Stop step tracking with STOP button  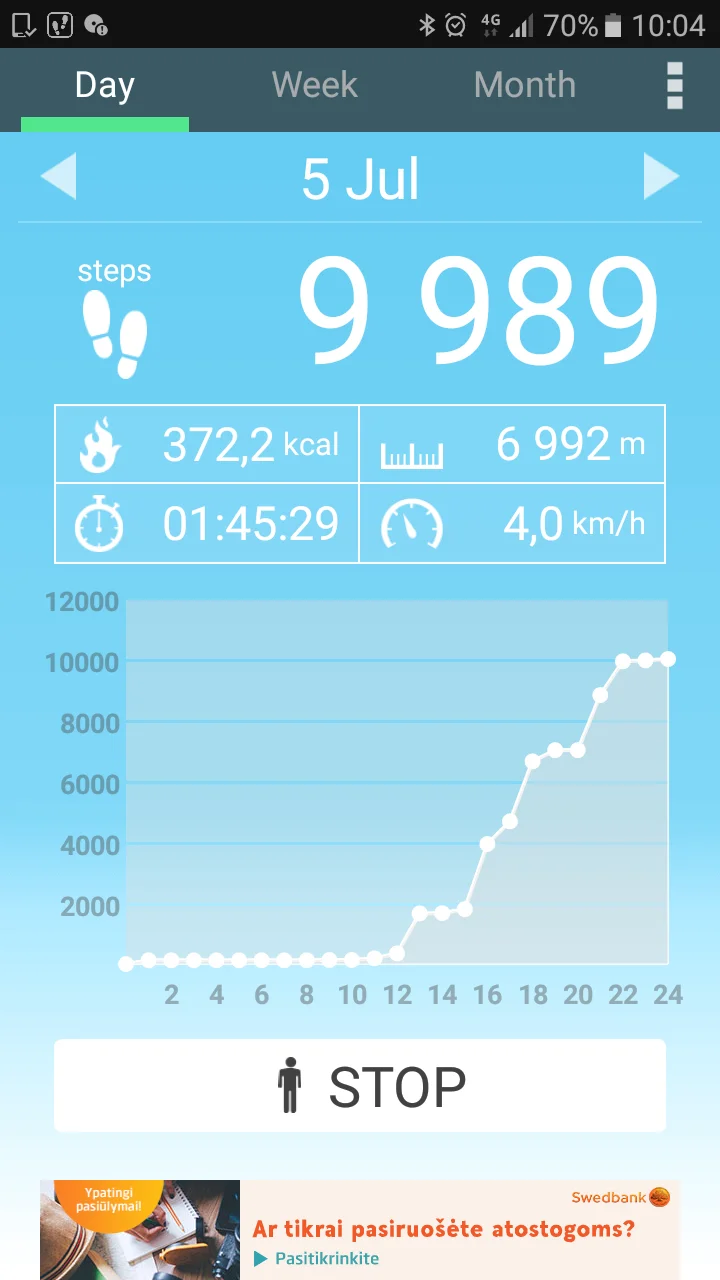coord(360,1086)
